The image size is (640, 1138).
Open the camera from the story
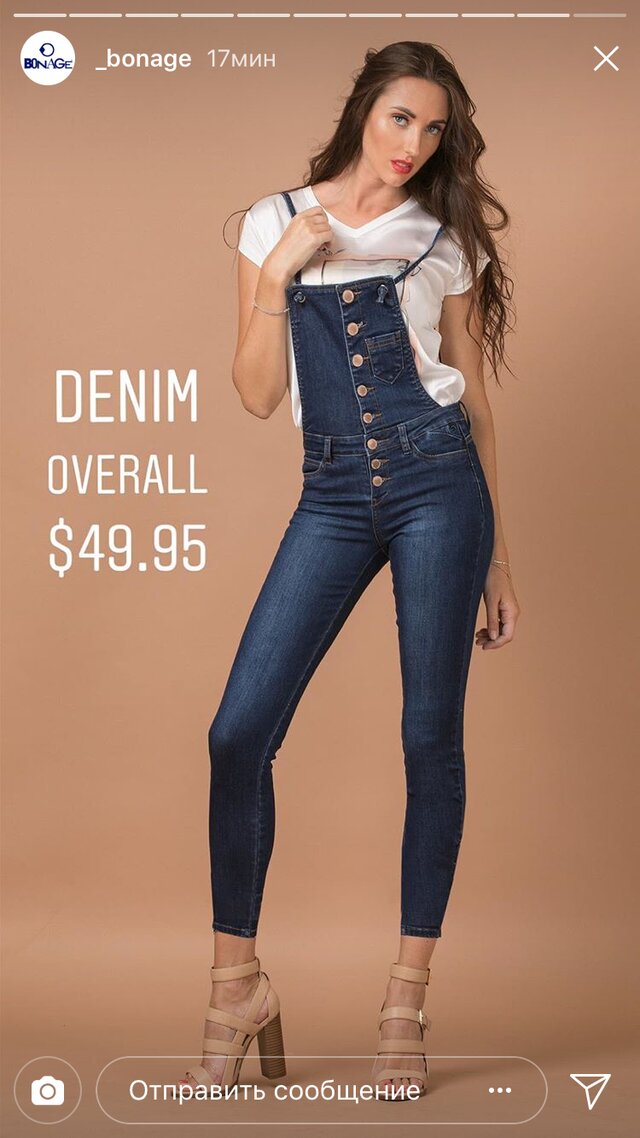[x=48, y=1091]
